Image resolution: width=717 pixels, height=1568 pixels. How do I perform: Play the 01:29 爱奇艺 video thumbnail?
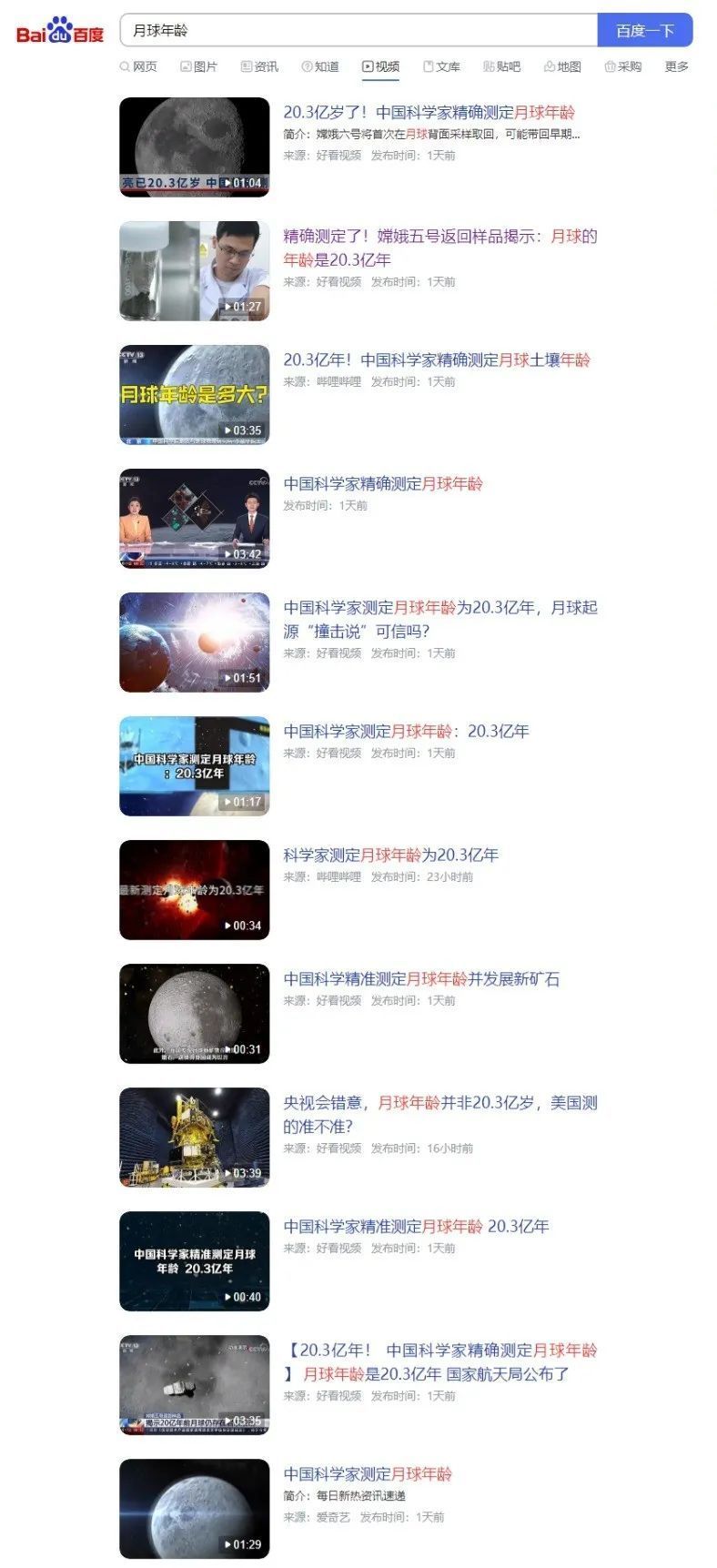pyautogui.click(x=195, y=1509)
